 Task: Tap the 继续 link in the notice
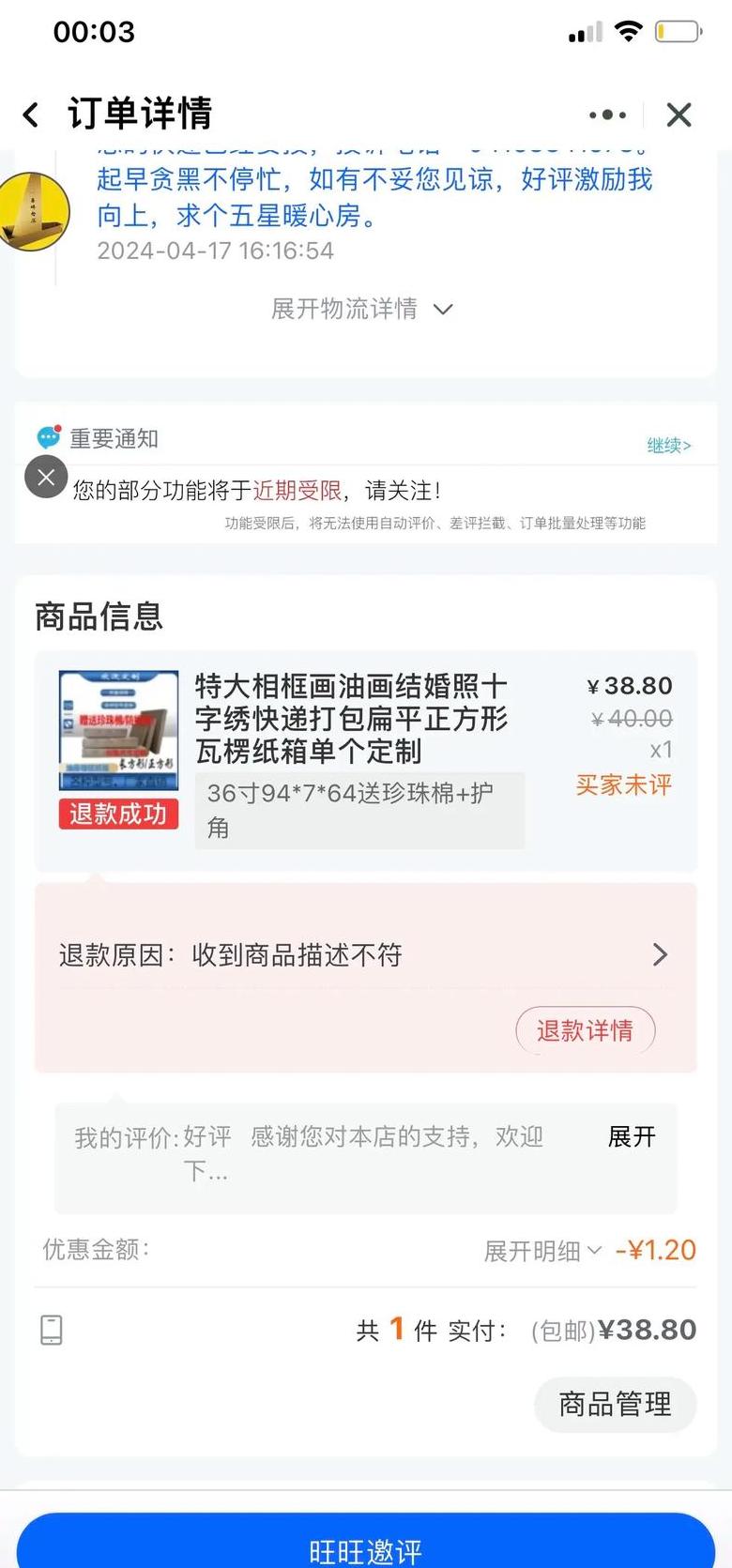click(x=668, y=445)
